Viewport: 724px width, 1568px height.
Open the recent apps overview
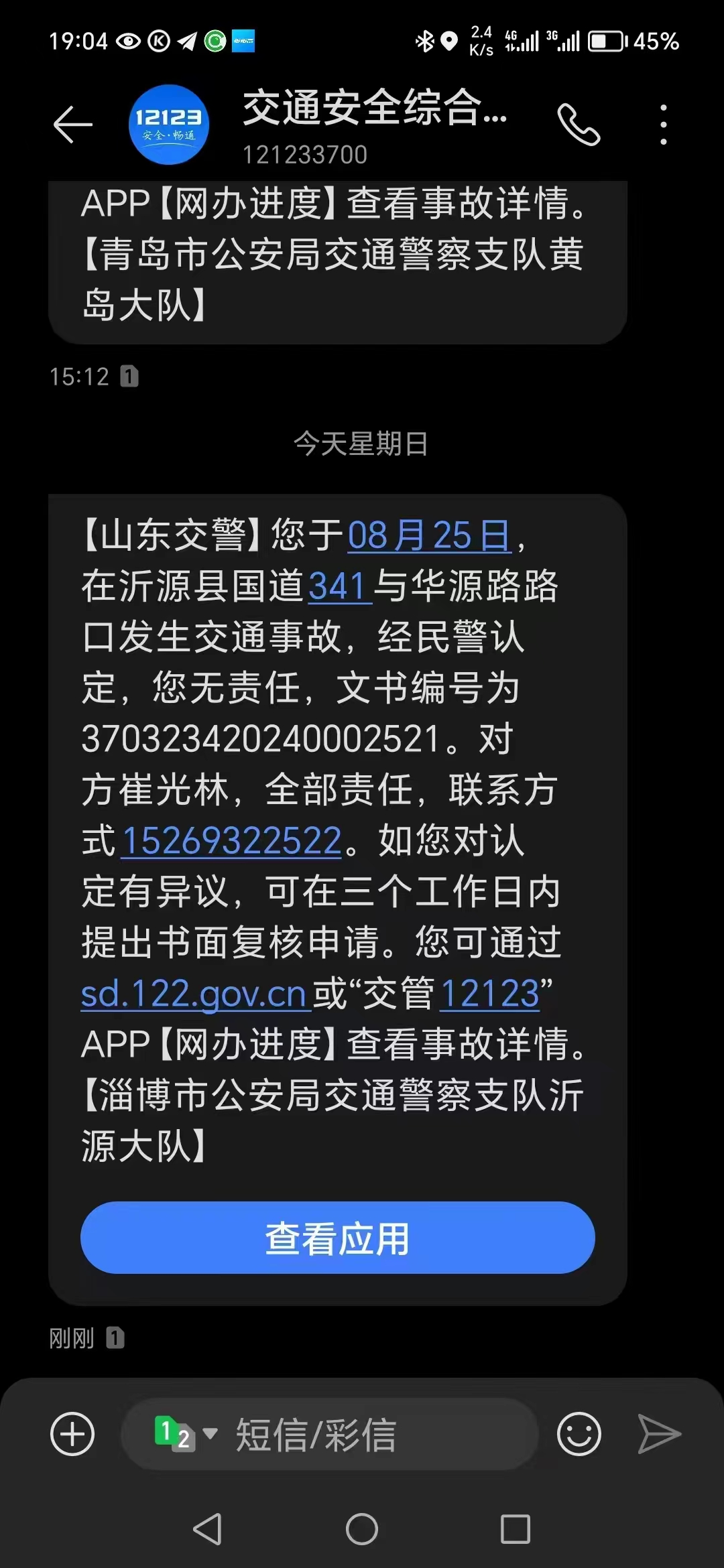pos(516,1529)
